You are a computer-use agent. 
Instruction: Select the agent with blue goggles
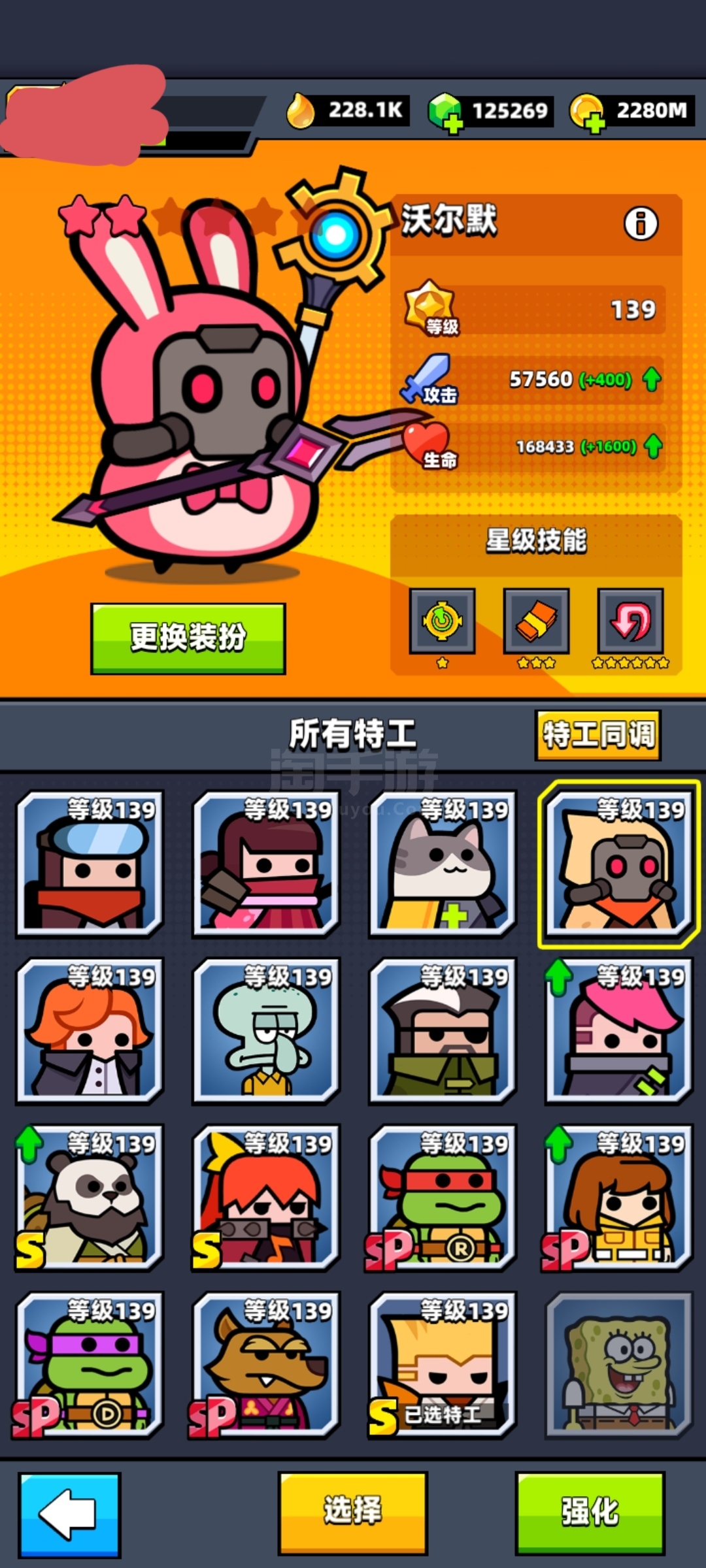click(90, 864)
